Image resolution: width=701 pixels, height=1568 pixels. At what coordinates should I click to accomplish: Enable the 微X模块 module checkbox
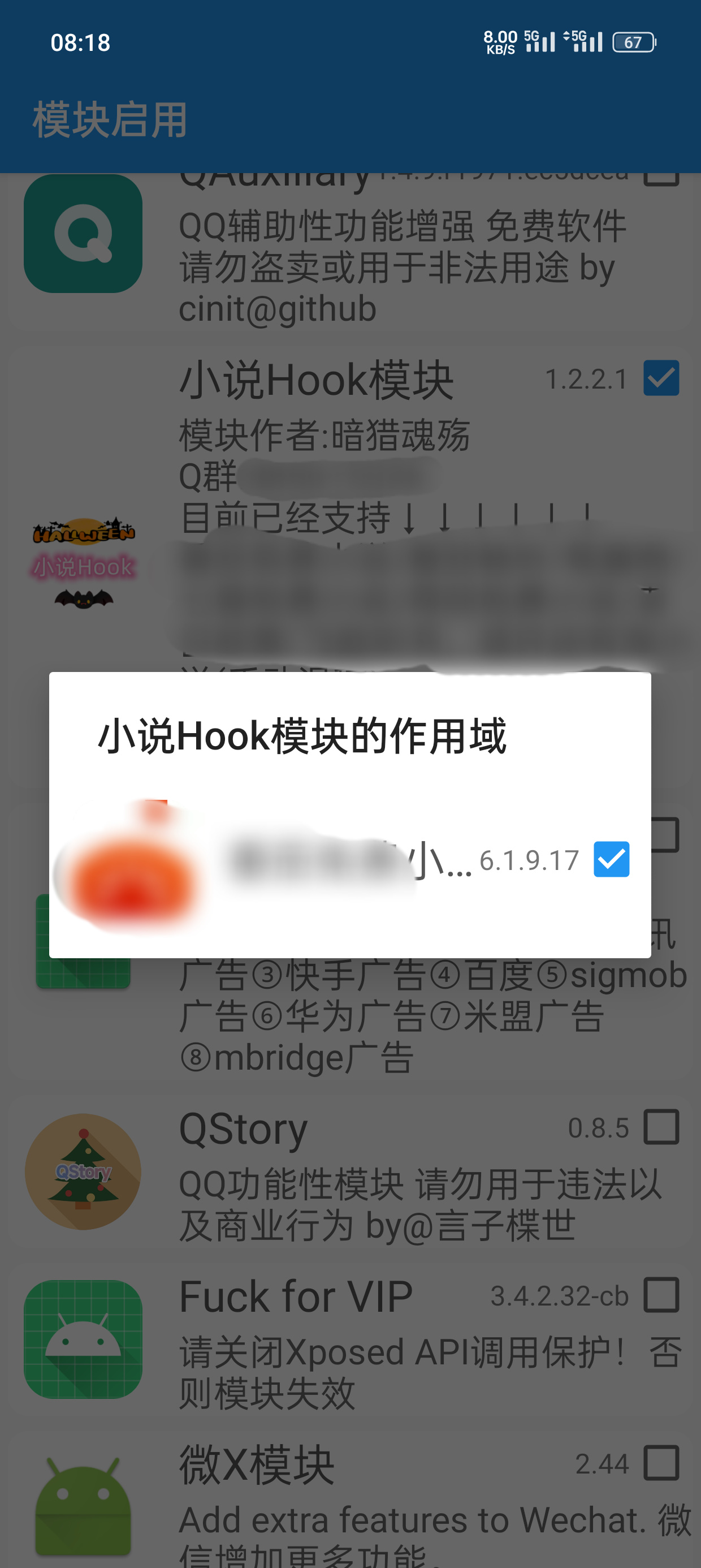[661, 1463]
